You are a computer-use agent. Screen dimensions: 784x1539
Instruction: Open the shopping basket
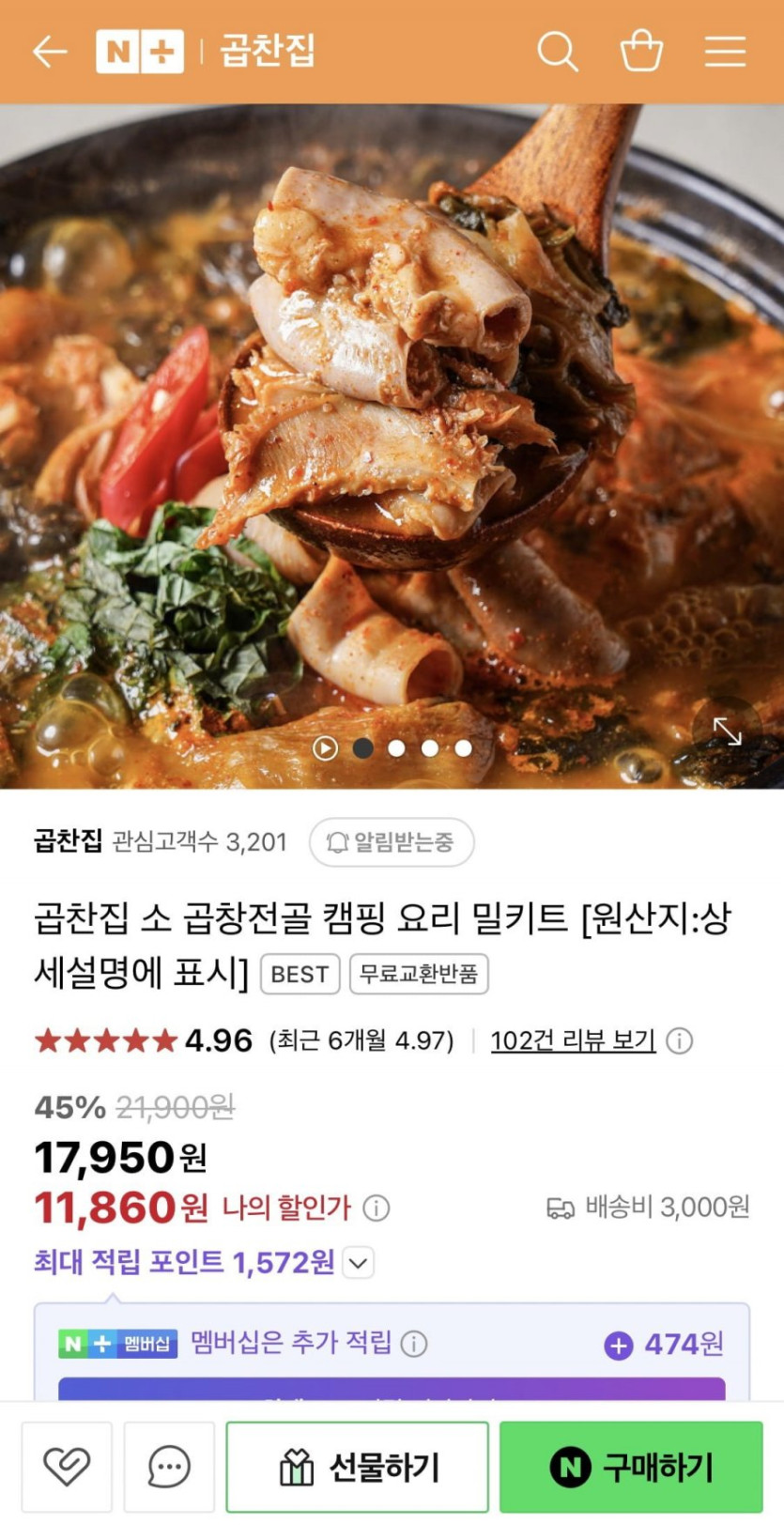point(641,52)
